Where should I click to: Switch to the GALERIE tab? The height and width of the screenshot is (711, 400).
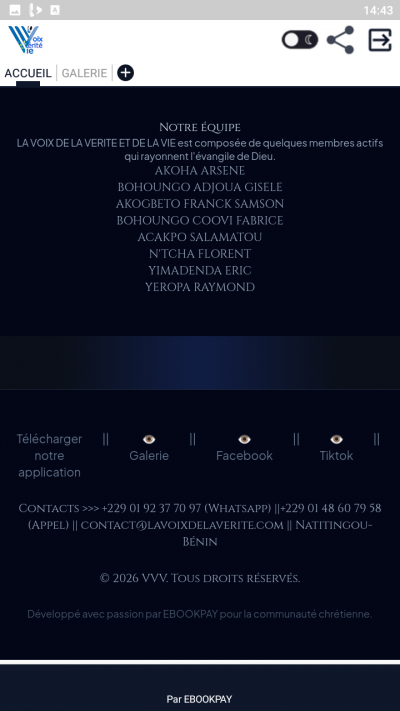[x=84, y=73]
